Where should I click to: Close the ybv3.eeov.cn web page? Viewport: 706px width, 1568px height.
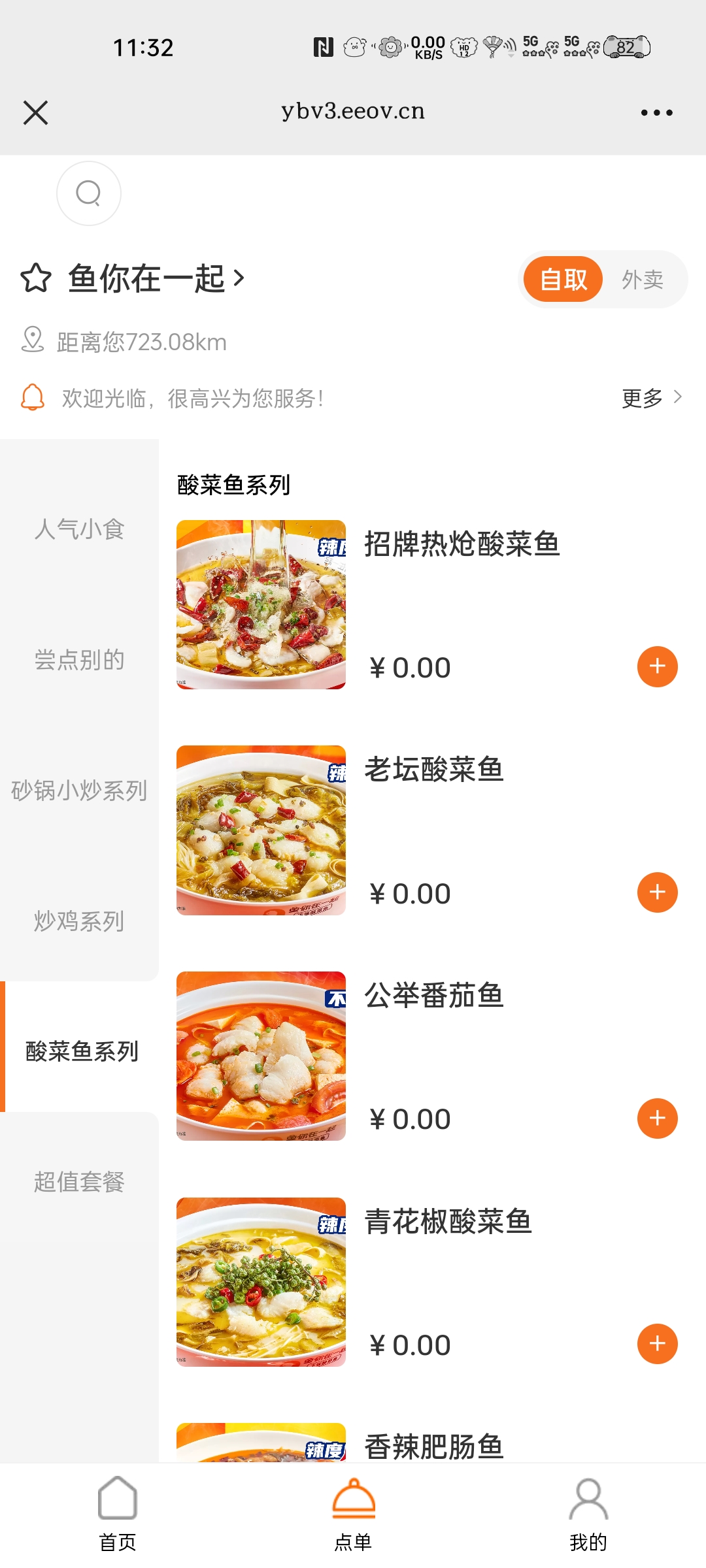point(36,112)
